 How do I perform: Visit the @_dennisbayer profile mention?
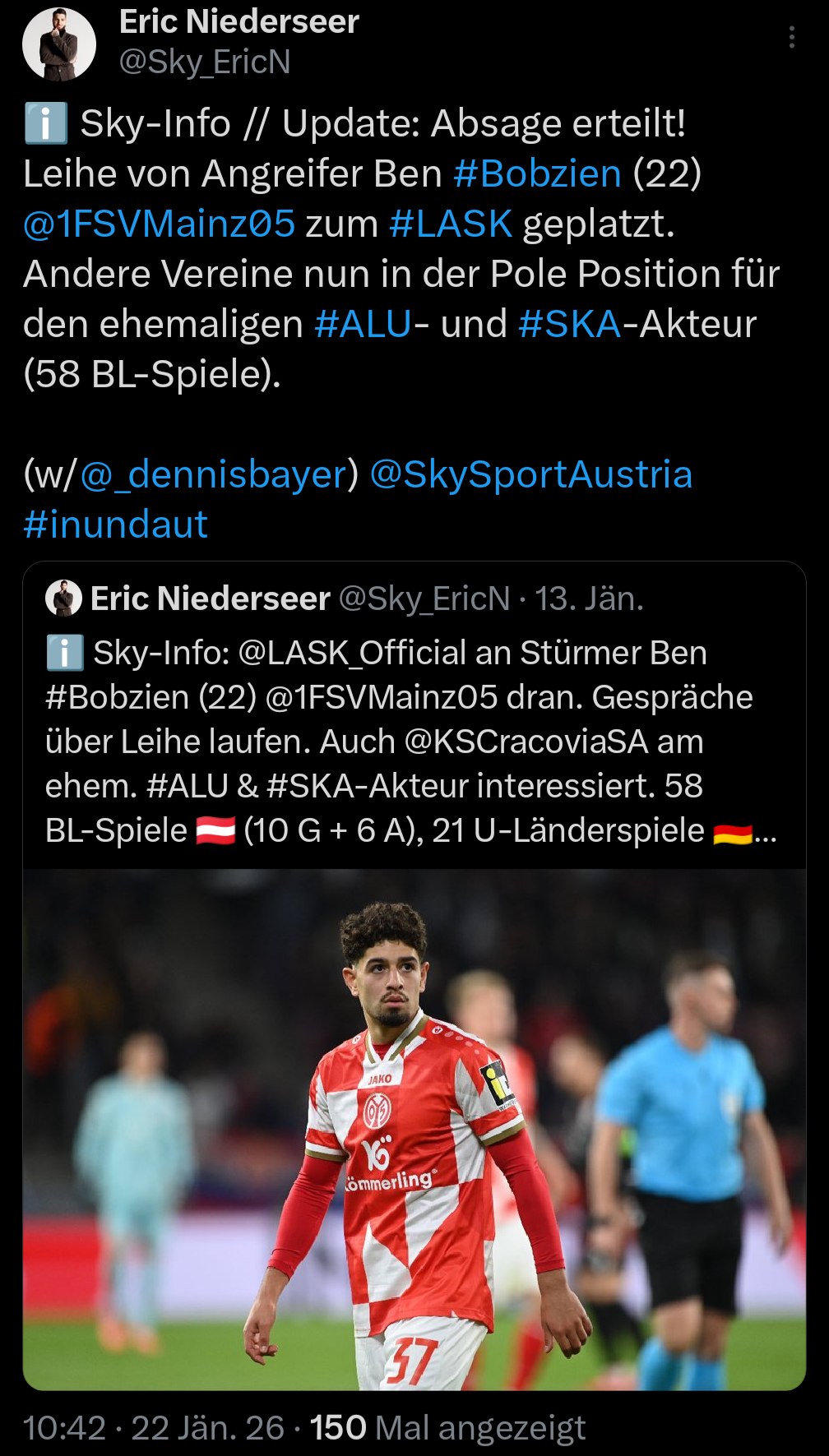point(214,474)
